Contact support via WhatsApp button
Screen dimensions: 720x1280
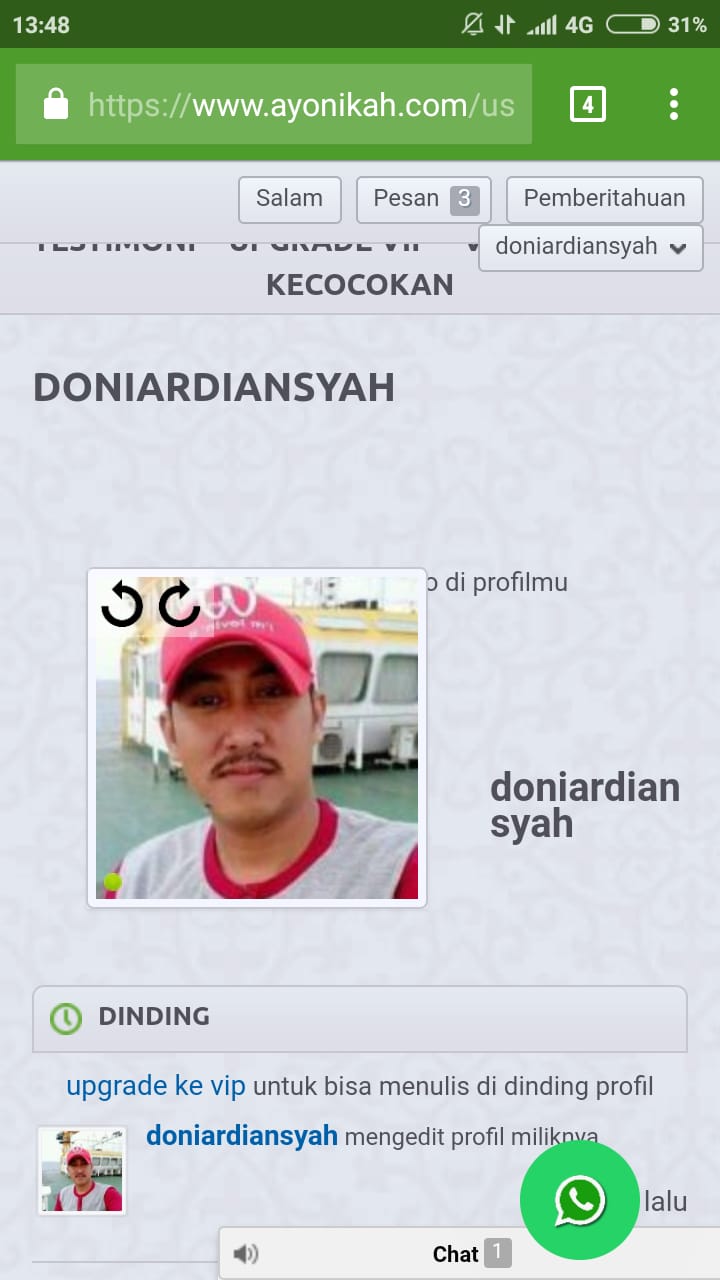[x=579, y=1200]
